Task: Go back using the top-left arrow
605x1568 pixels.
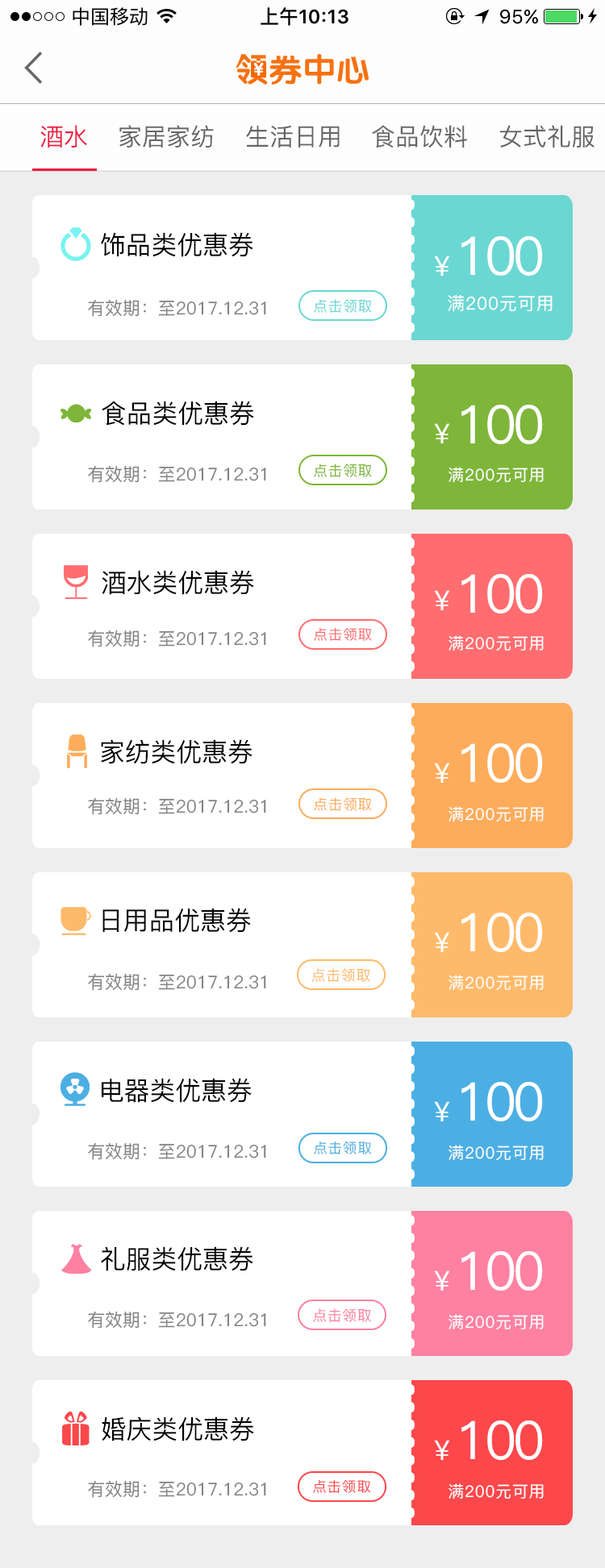Action: click(34, 69)
